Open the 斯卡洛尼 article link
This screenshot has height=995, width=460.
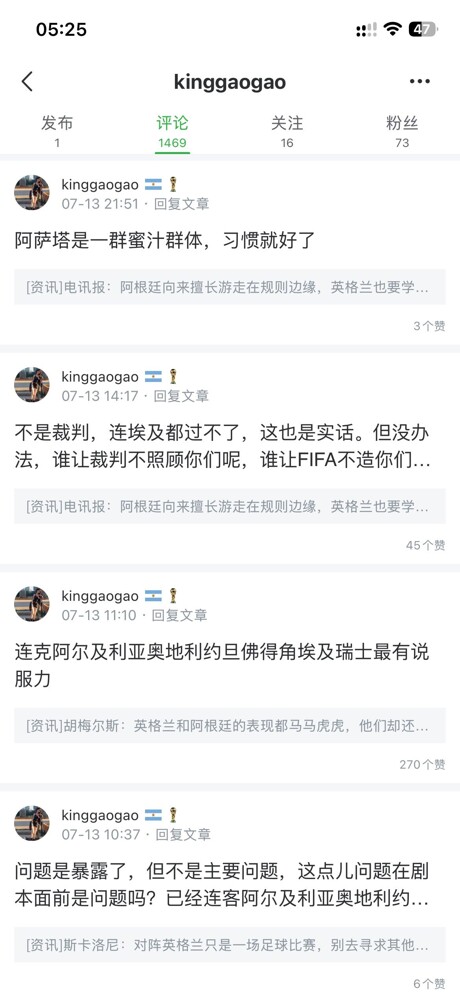[x=230, y=946]
